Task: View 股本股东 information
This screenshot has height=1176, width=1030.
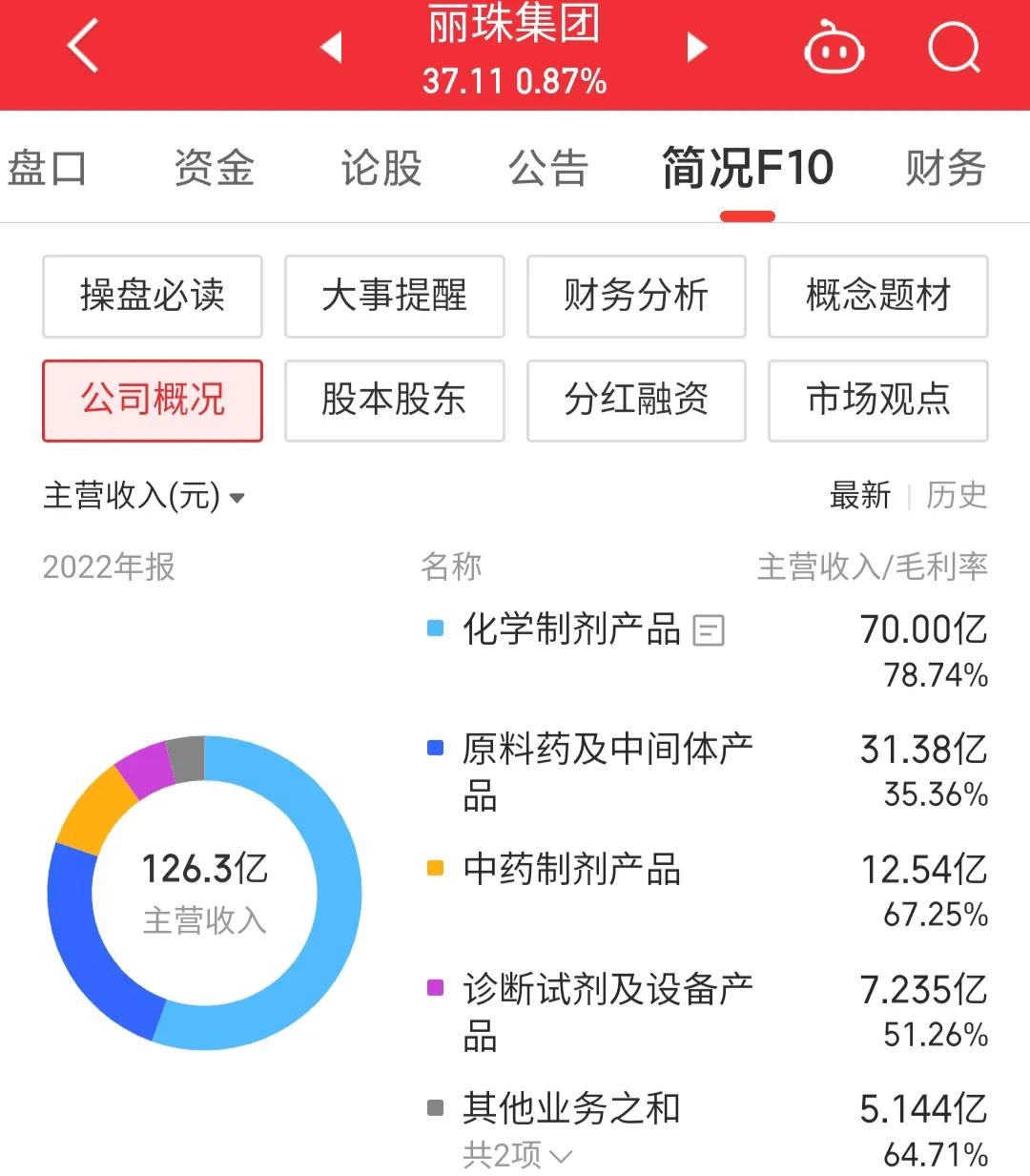Action: point(394,401)
